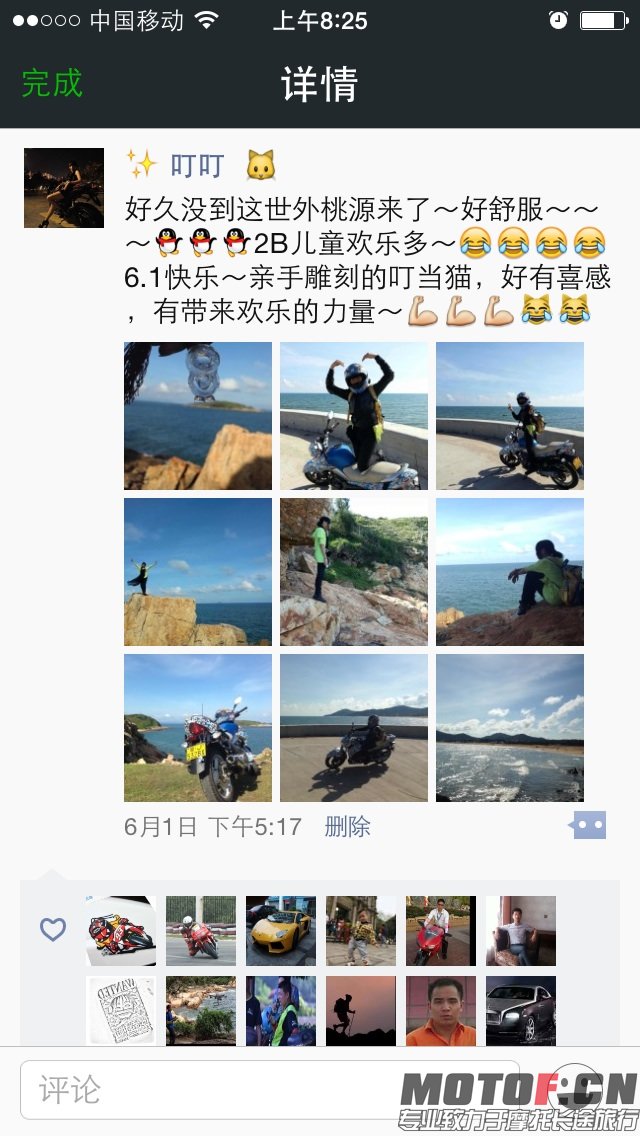
Task: Open the photo of the beach and waves
Action: [510, 728]
